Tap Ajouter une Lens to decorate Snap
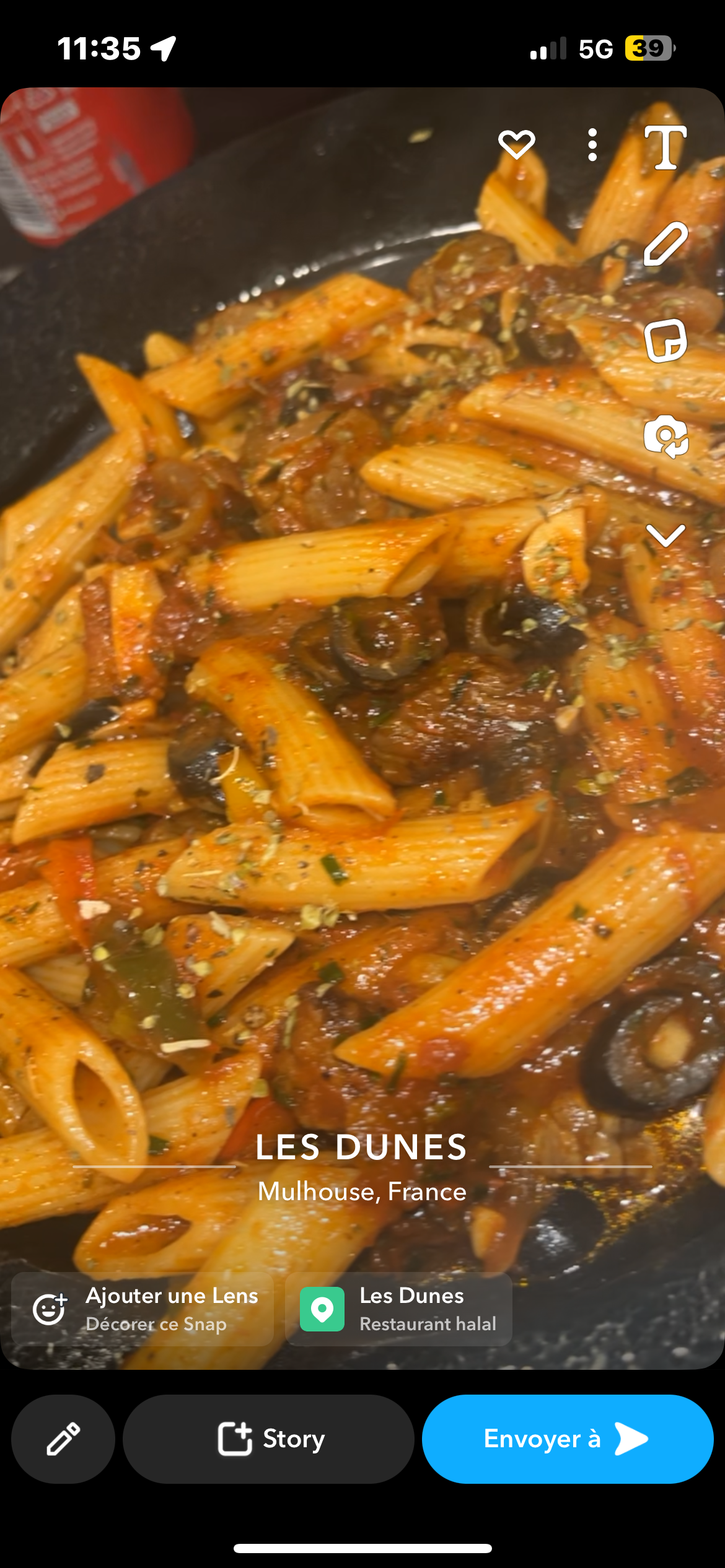 [143, 1309]
